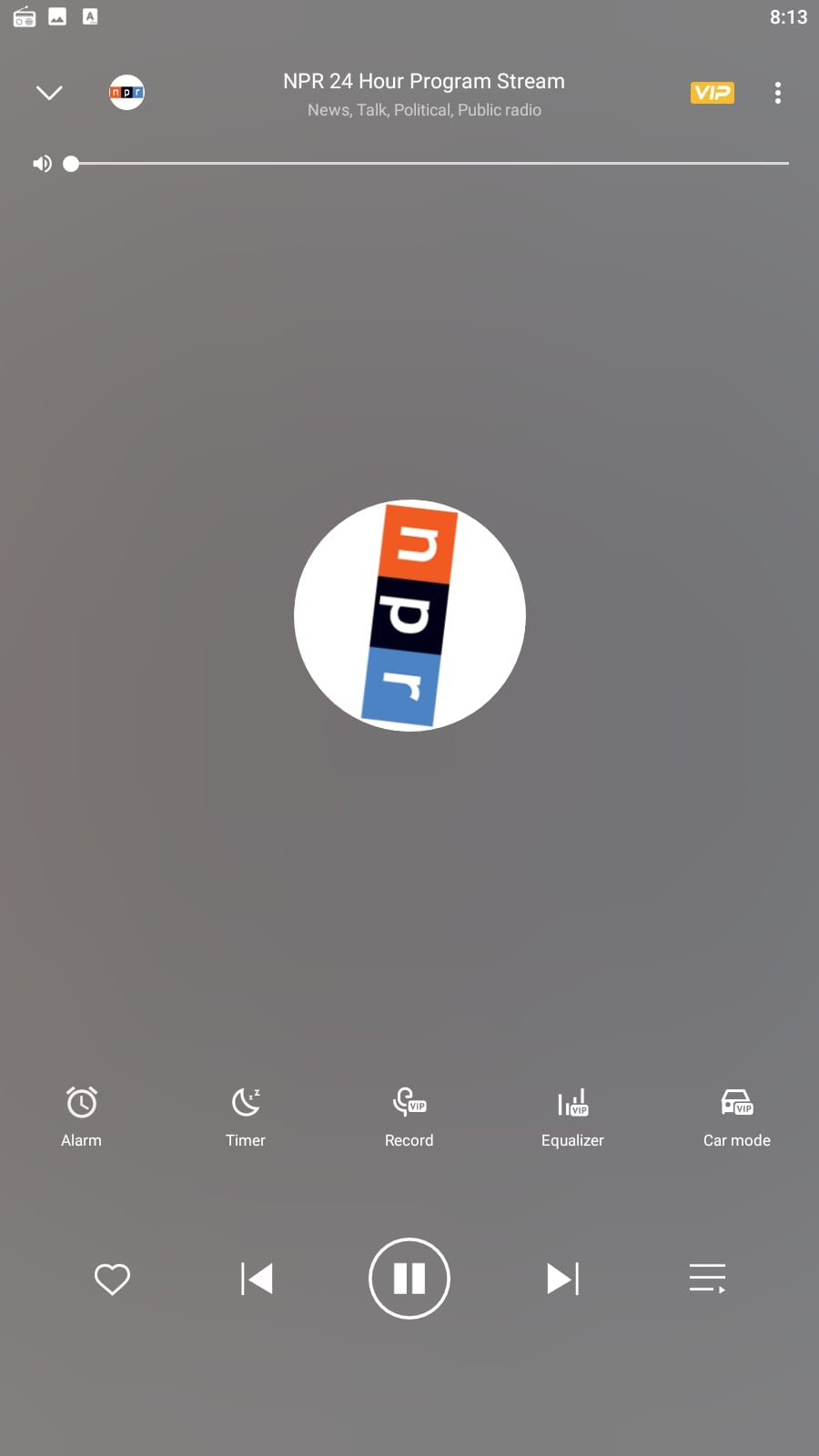
Task: Open the playlist queue icon
Action: click(x=707, y=1279)
